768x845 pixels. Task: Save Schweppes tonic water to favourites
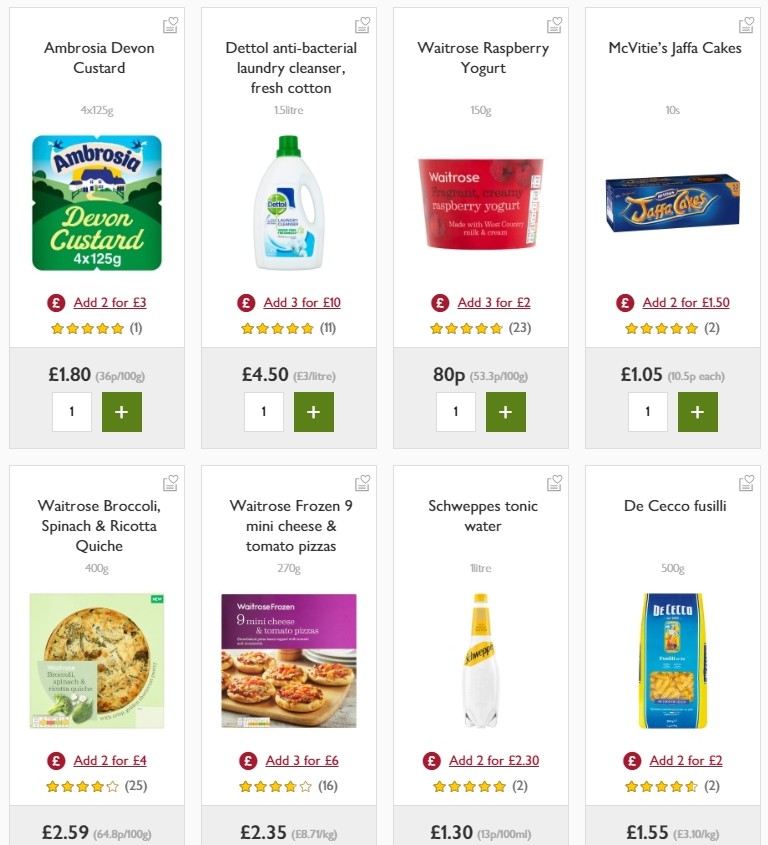click(554, 482)
